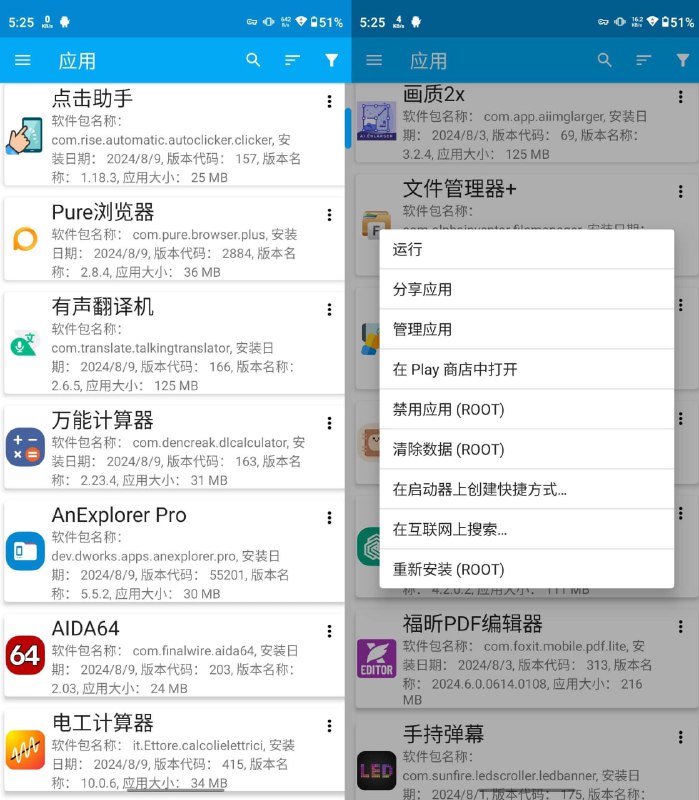Screen dimensions: 699x800
Task: Open the sort options in the left toolbar
Action: click(x=292, y=60)
